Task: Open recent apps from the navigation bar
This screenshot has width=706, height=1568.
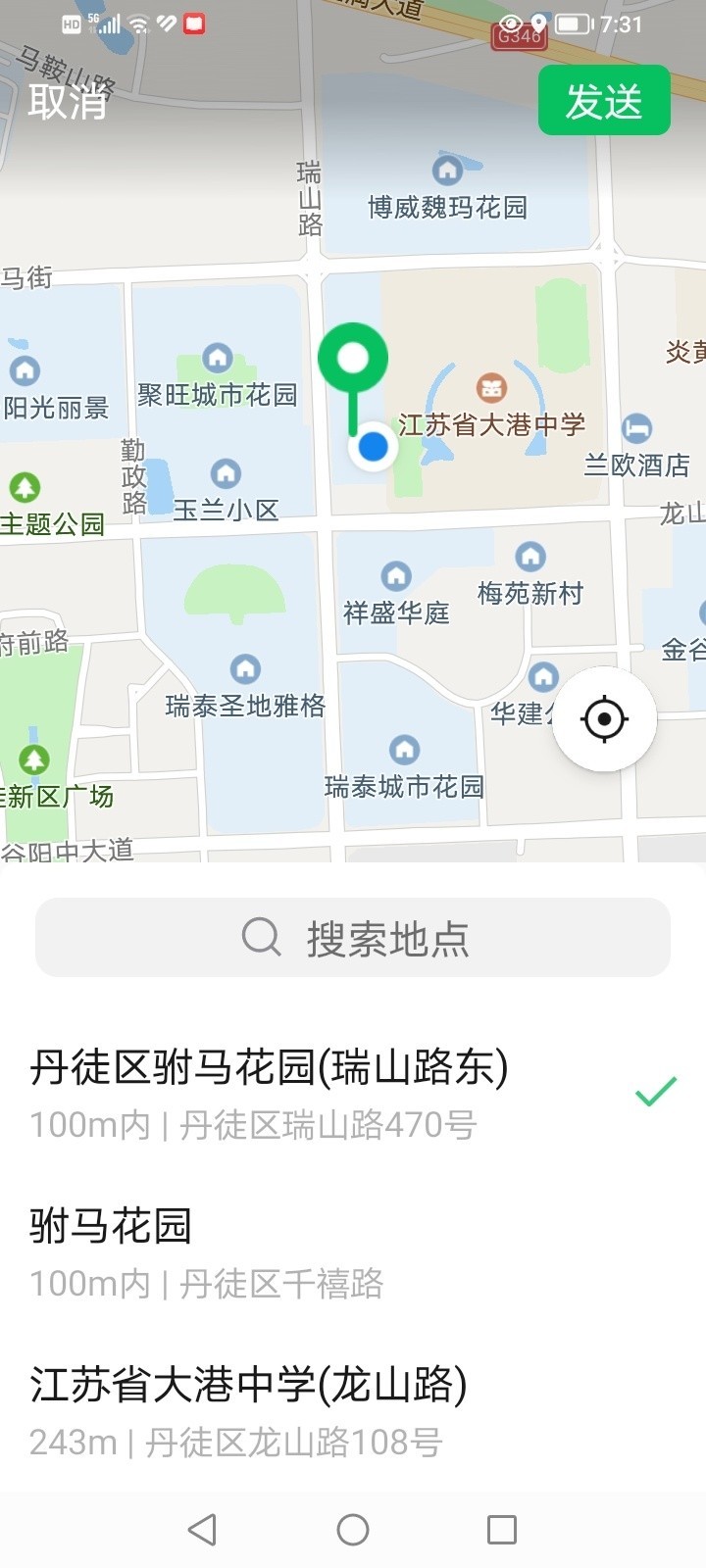Action: [x=502, y=1529]
